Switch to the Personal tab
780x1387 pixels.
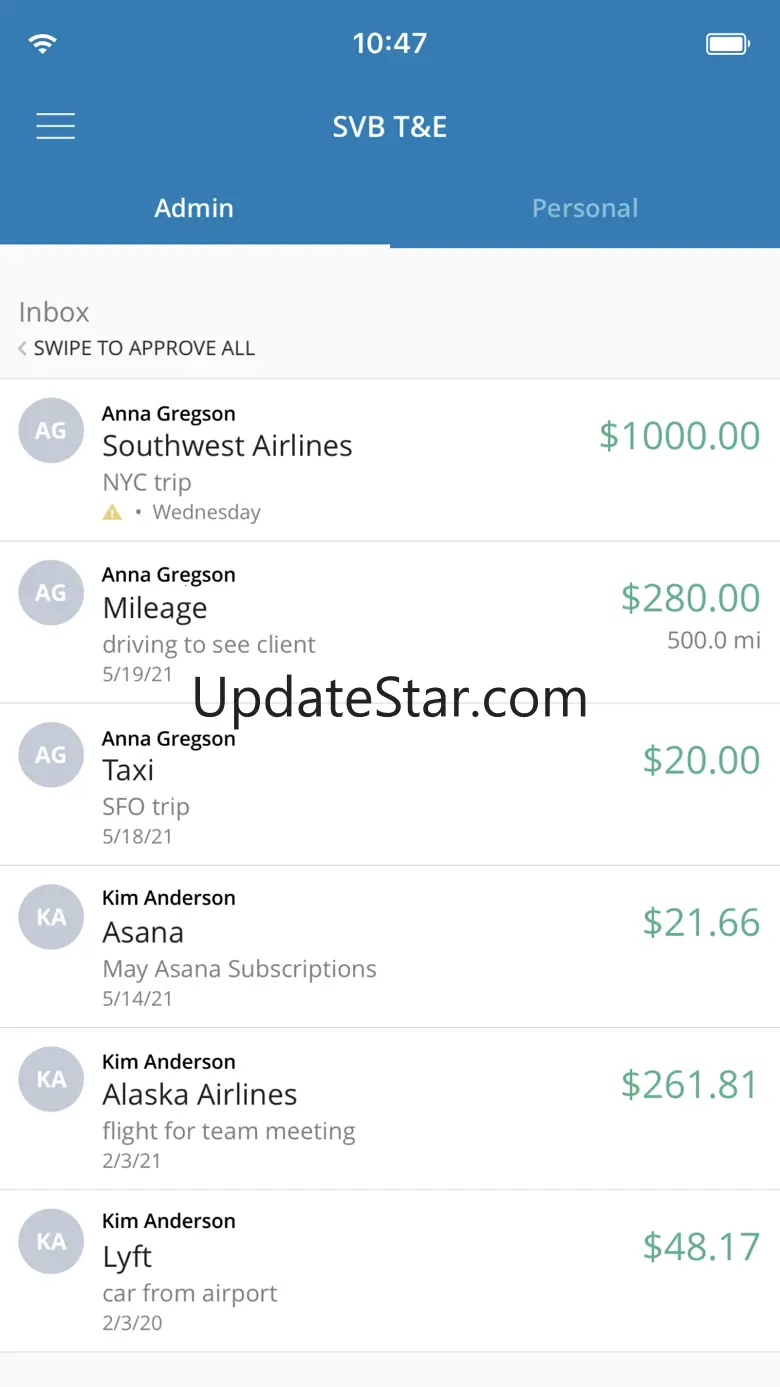point(585,208)
